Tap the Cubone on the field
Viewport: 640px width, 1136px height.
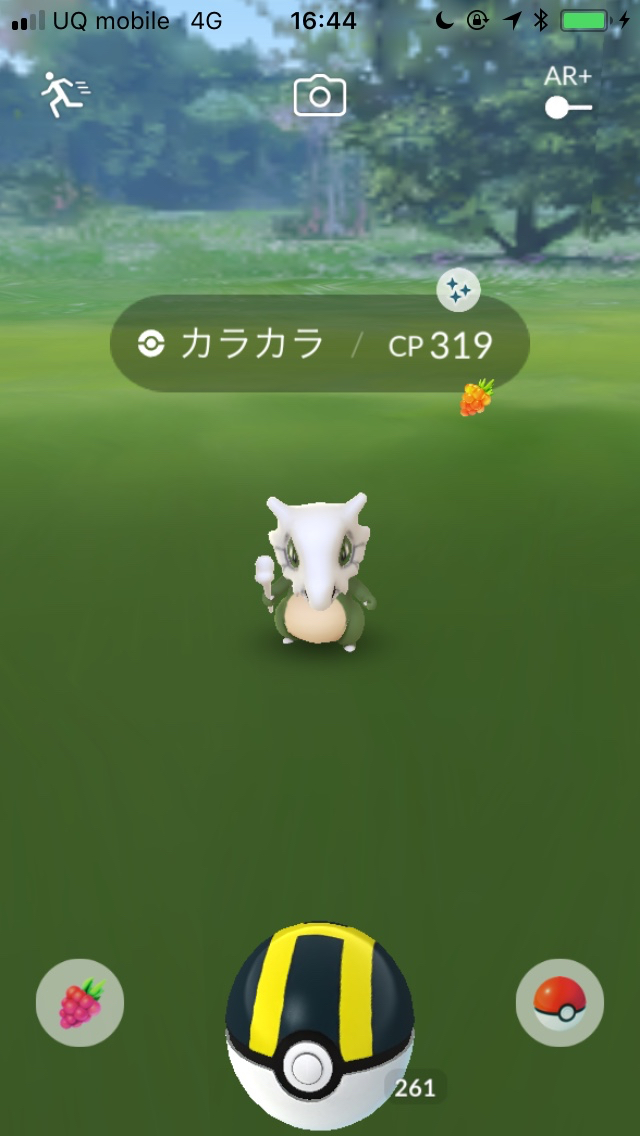(x=318, y=575)
